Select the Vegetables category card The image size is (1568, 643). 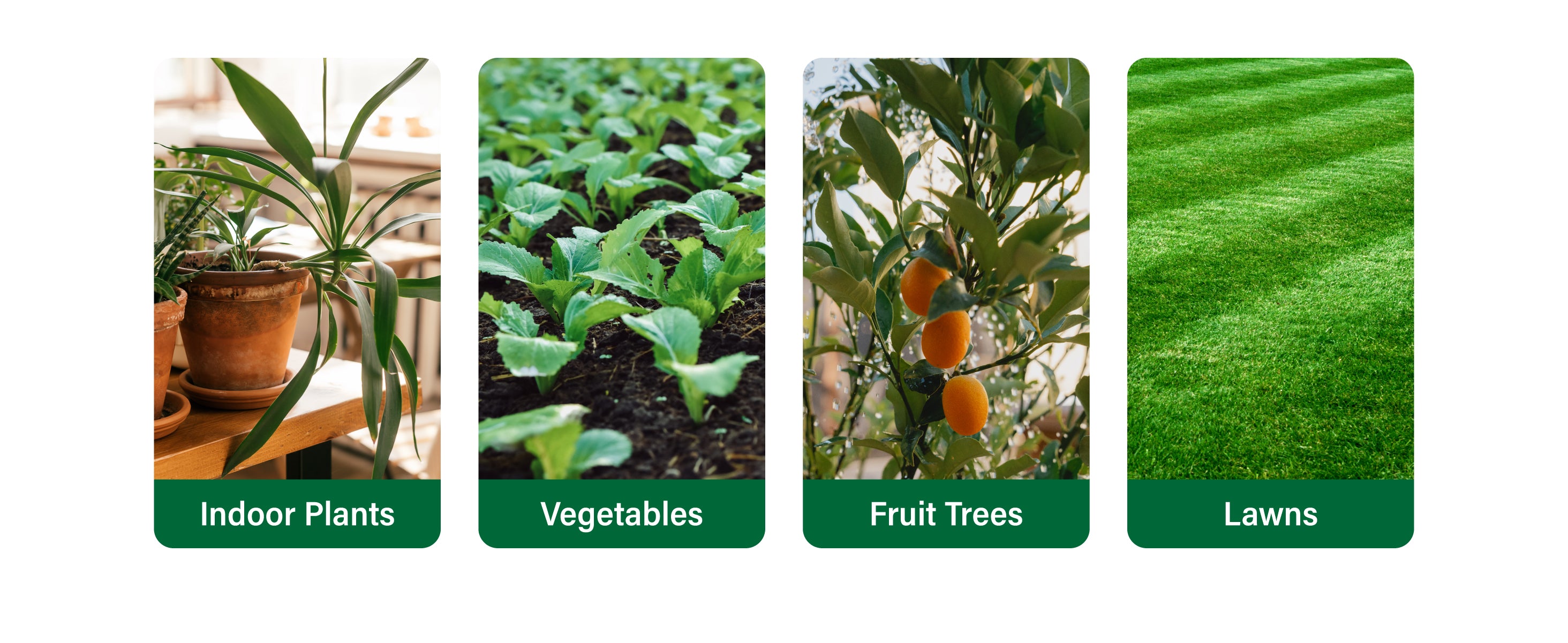[x=622, y=302]
